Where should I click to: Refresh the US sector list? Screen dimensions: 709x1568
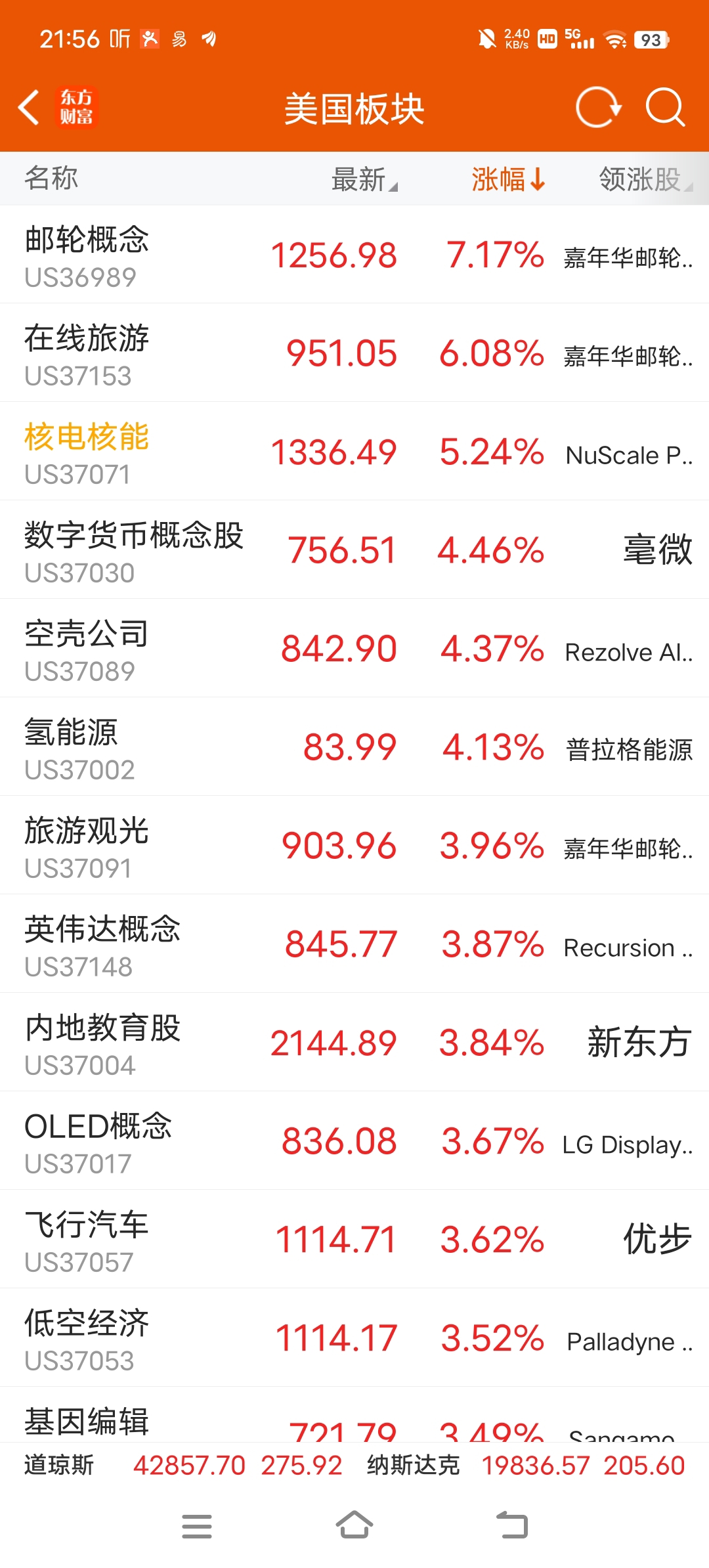[598, 108]
